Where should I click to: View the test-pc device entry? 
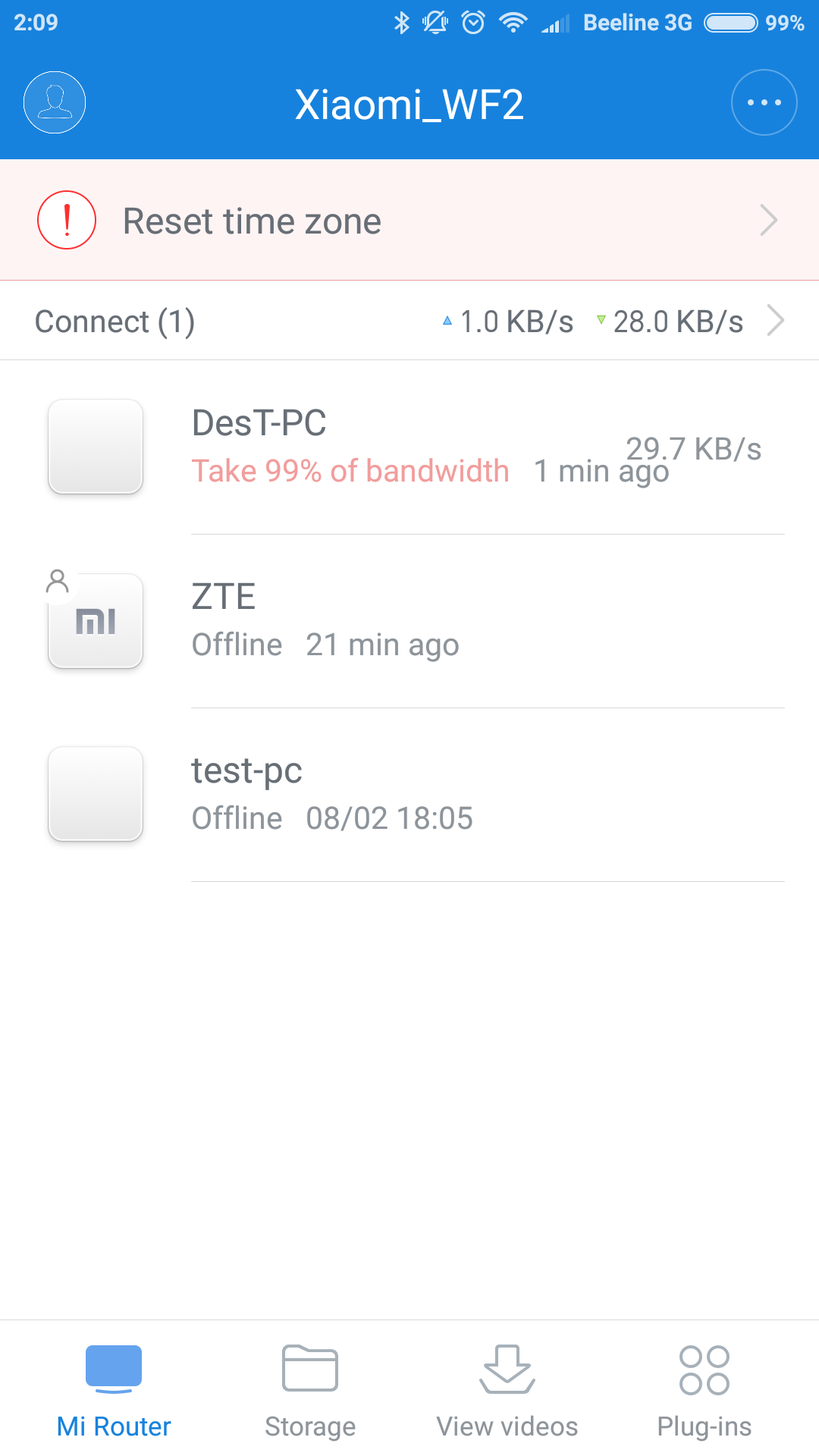coord(409,795)
